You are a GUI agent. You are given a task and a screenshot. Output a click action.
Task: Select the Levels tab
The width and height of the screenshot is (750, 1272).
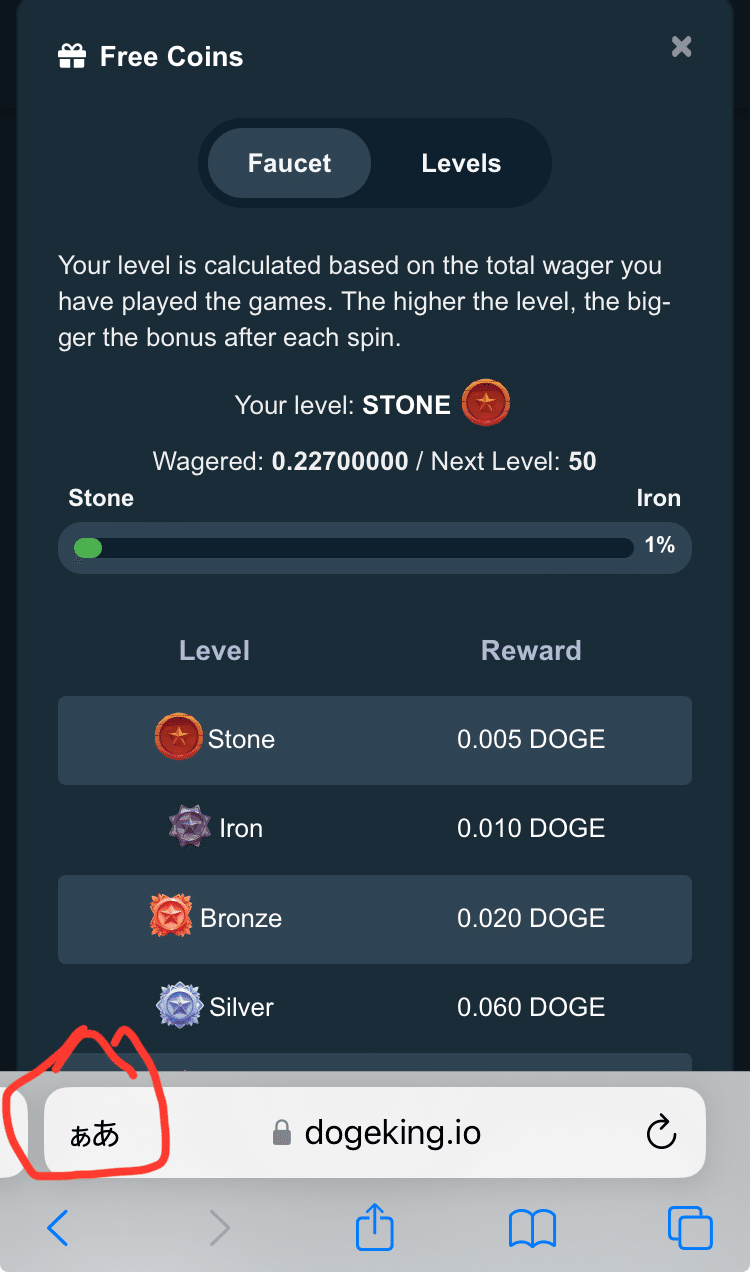(461, 163)
